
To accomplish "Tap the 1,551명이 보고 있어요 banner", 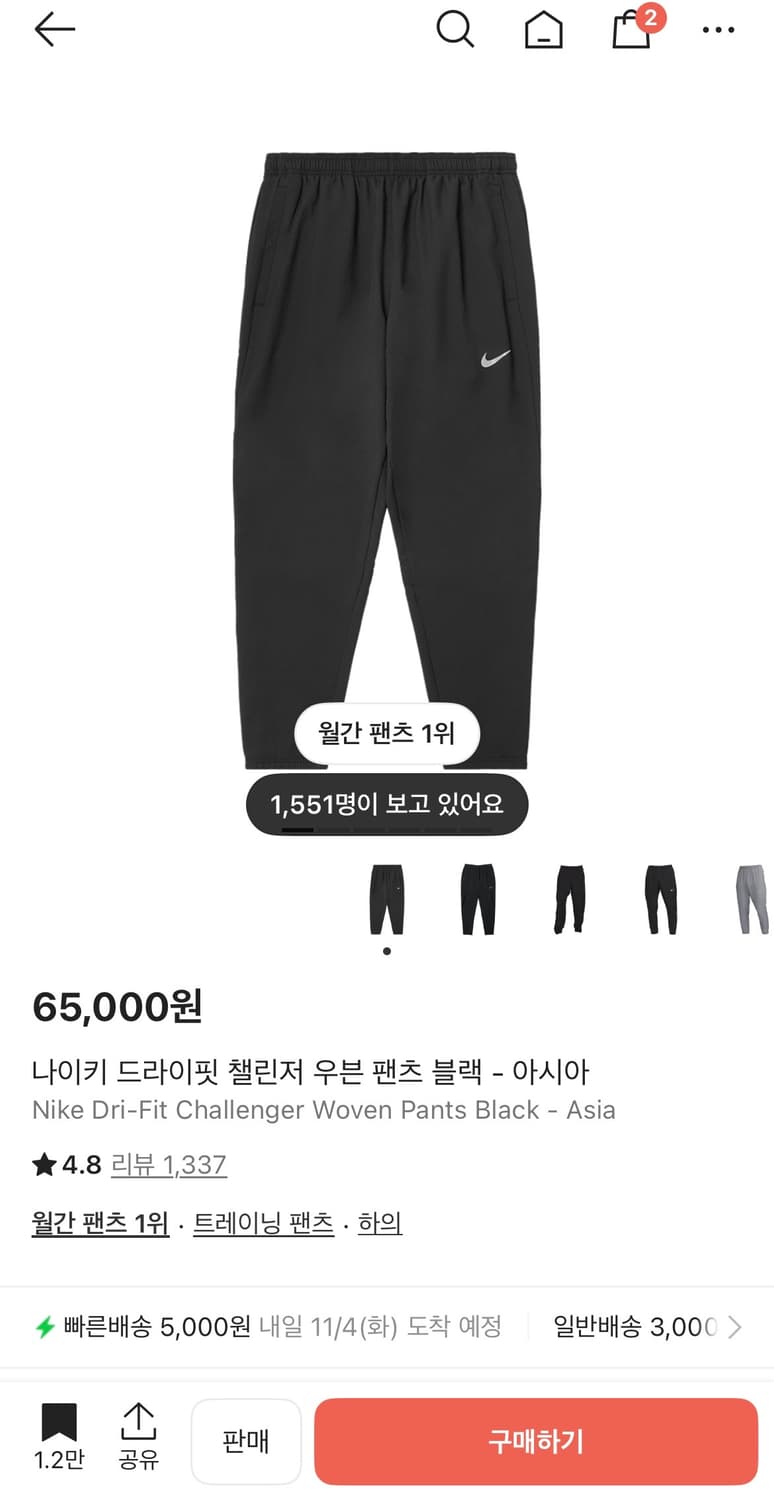I will [387, 804].
